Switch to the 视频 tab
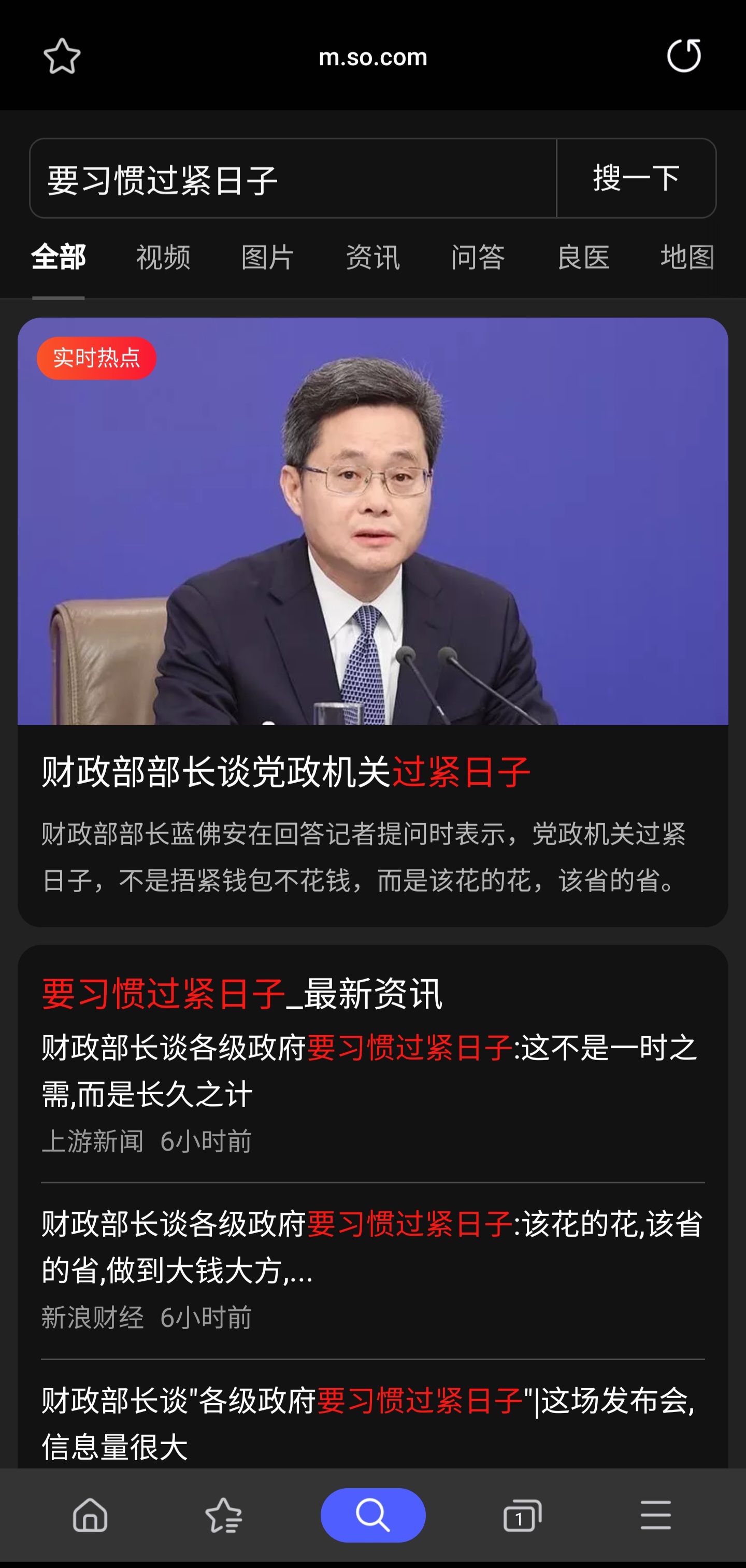 click(163, 257)
